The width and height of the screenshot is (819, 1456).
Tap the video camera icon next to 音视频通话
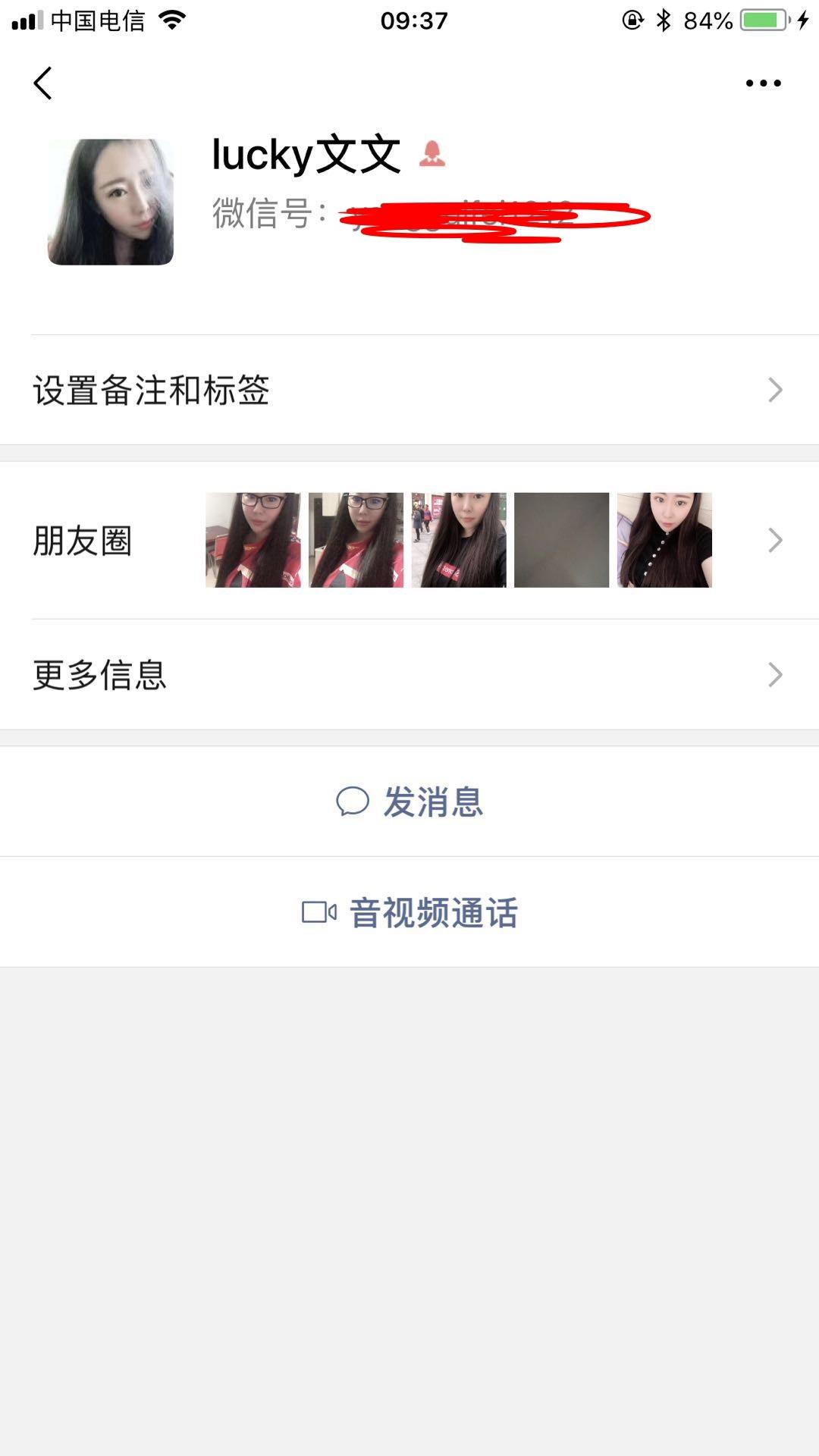[x=317, y=913]
